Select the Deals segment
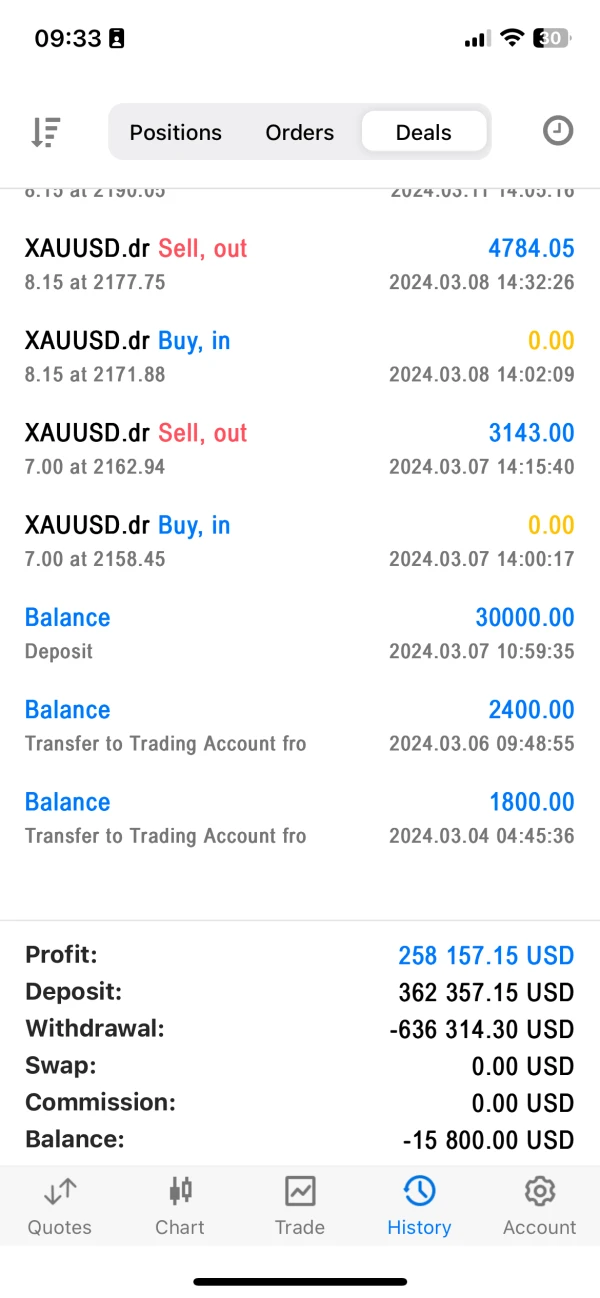600x1298 pixels. [x=424, y=132]
